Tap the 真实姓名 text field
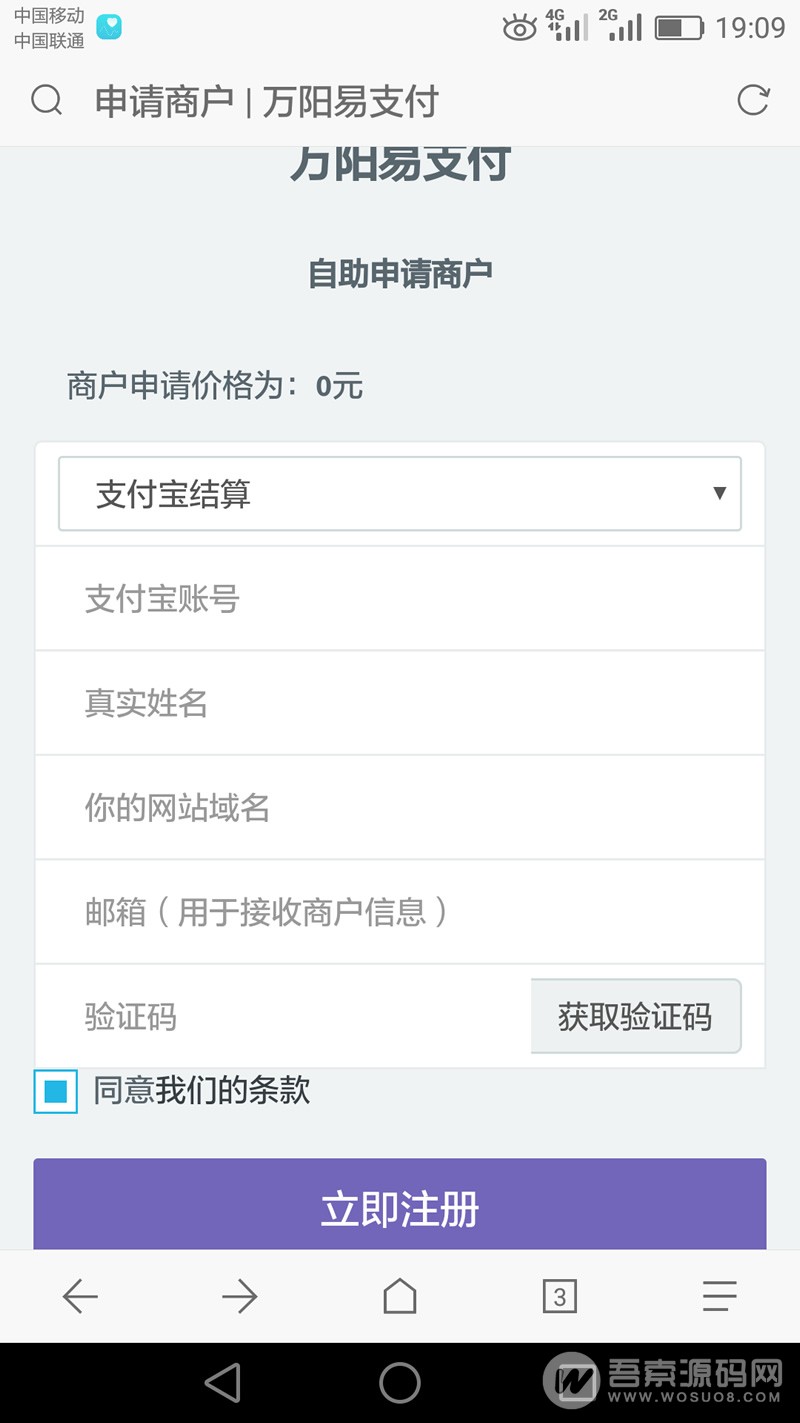This screenshot has height=1423, width=800. (400, 703)
